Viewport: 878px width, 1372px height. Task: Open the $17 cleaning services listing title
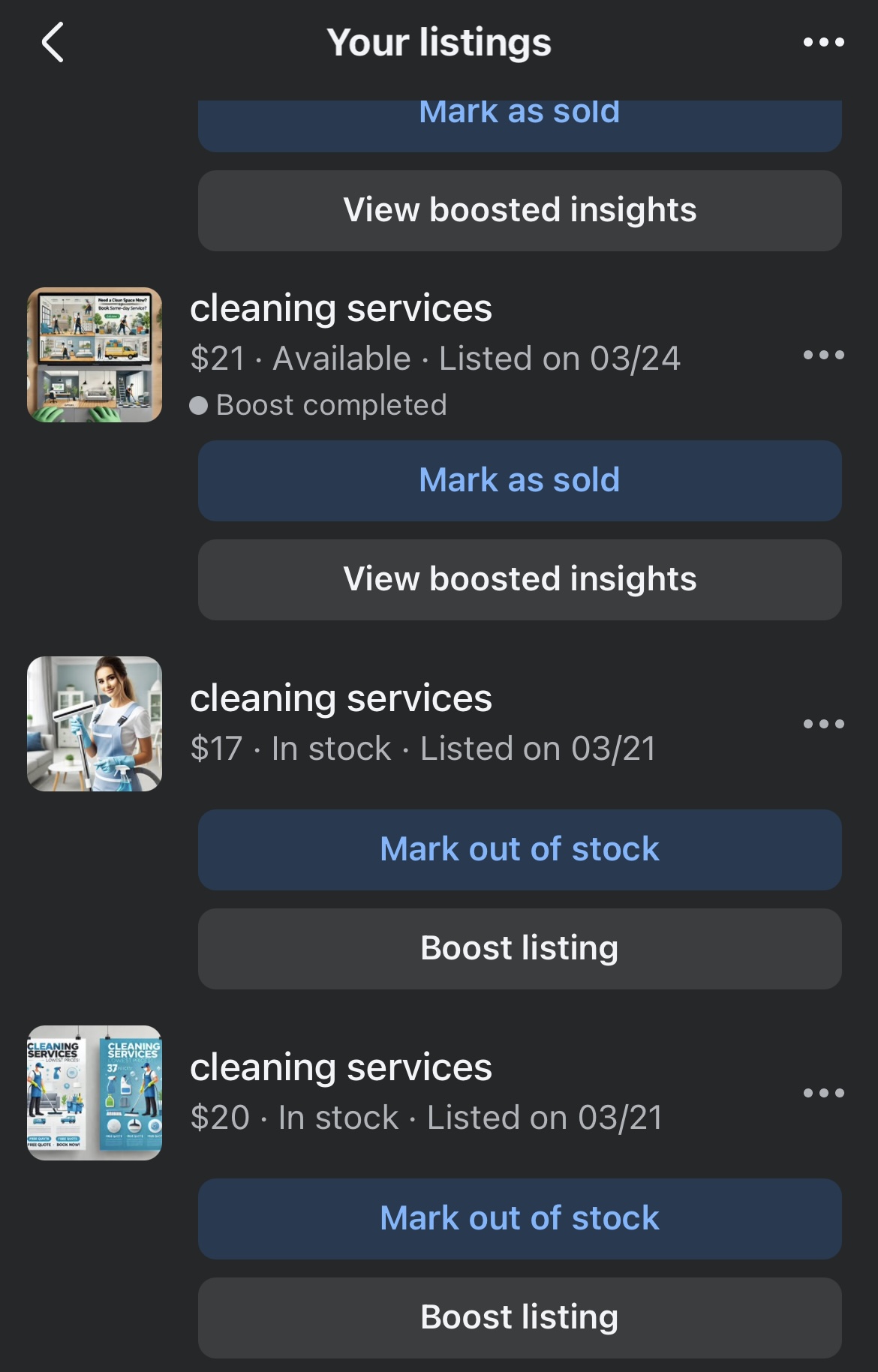(x=340, y=696)
